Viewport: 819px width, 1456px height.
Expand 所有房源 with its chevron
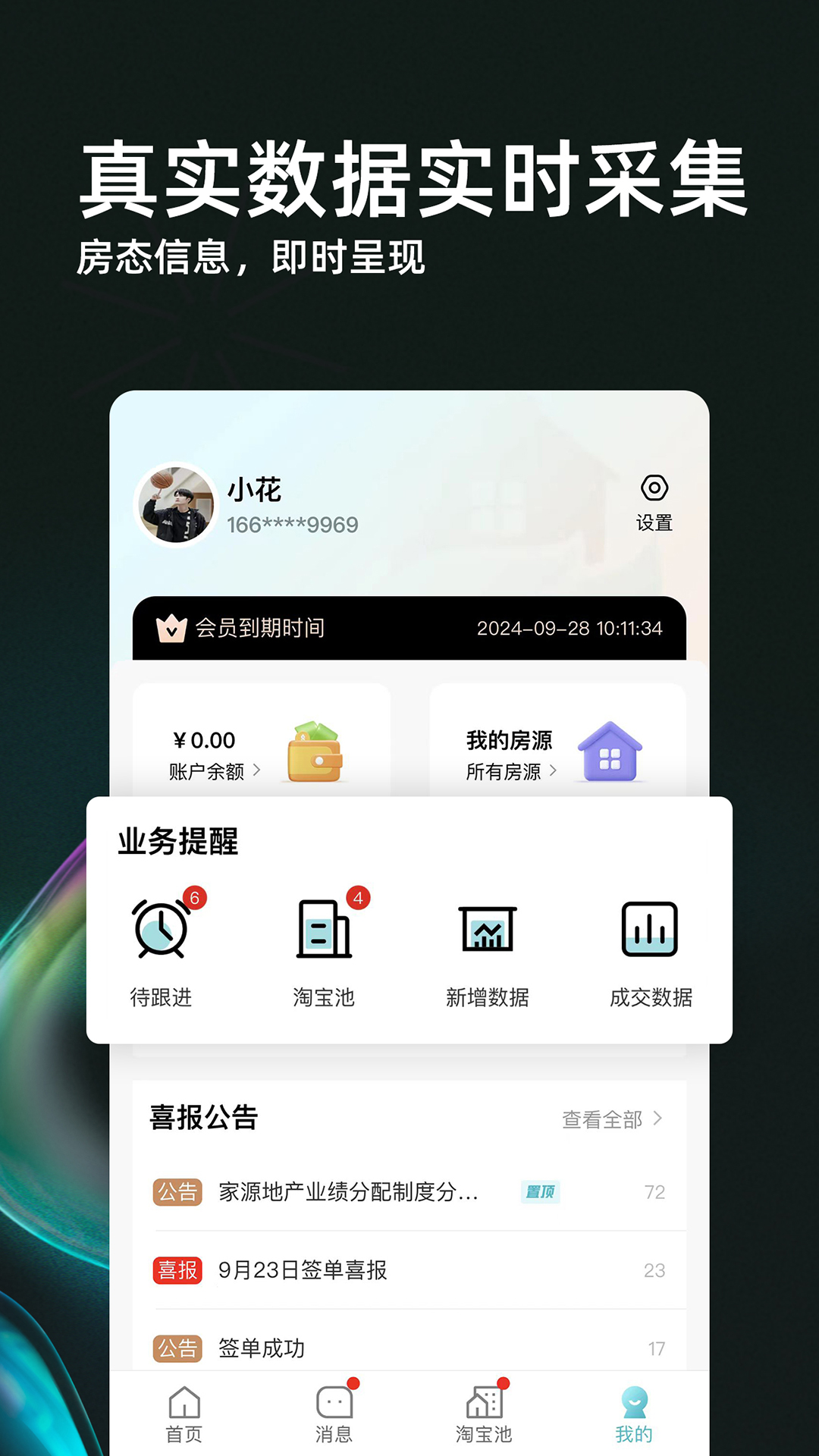(x=554, y=770)
